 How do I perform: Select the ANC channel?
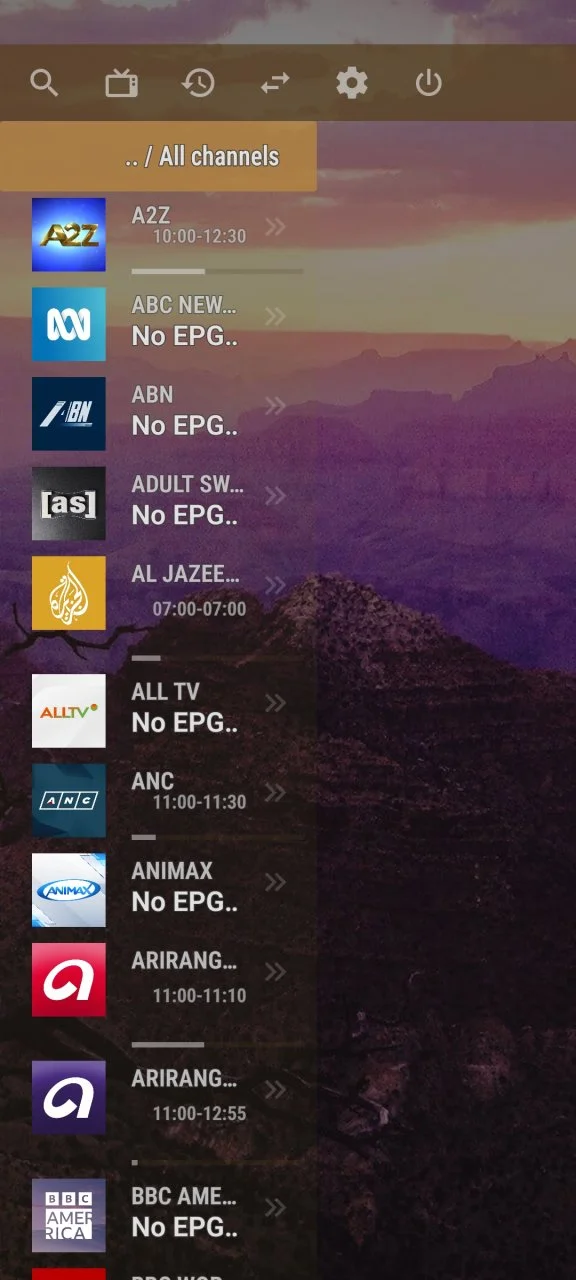[x=158, y=800]
